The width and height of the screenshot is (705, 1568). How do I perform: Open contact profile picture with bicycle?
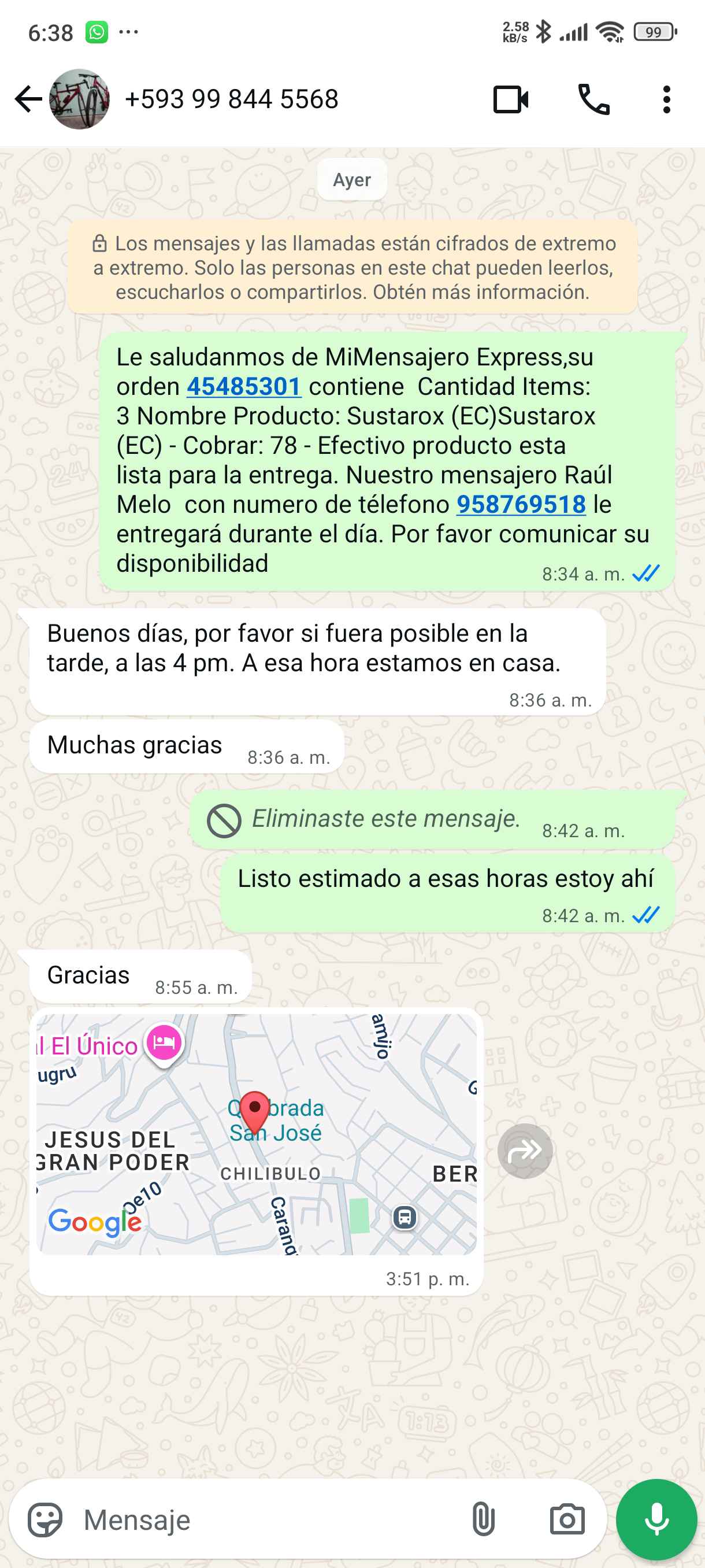(79, 99)
